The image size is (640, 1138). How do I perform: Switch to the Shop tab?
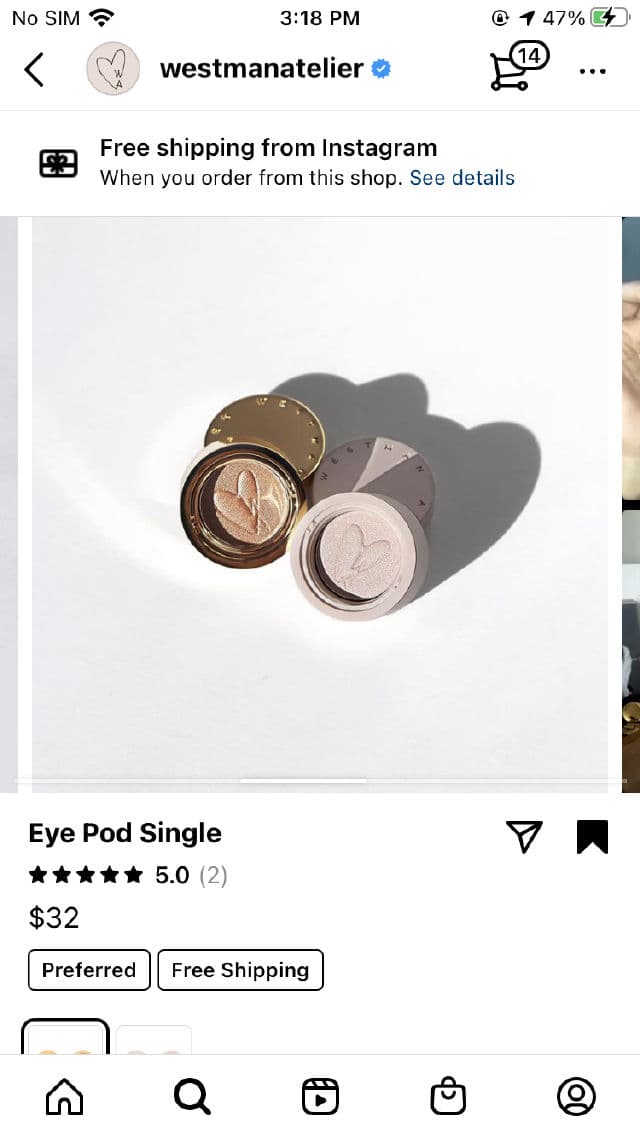pyautogui.click(x=448, y=1096)
